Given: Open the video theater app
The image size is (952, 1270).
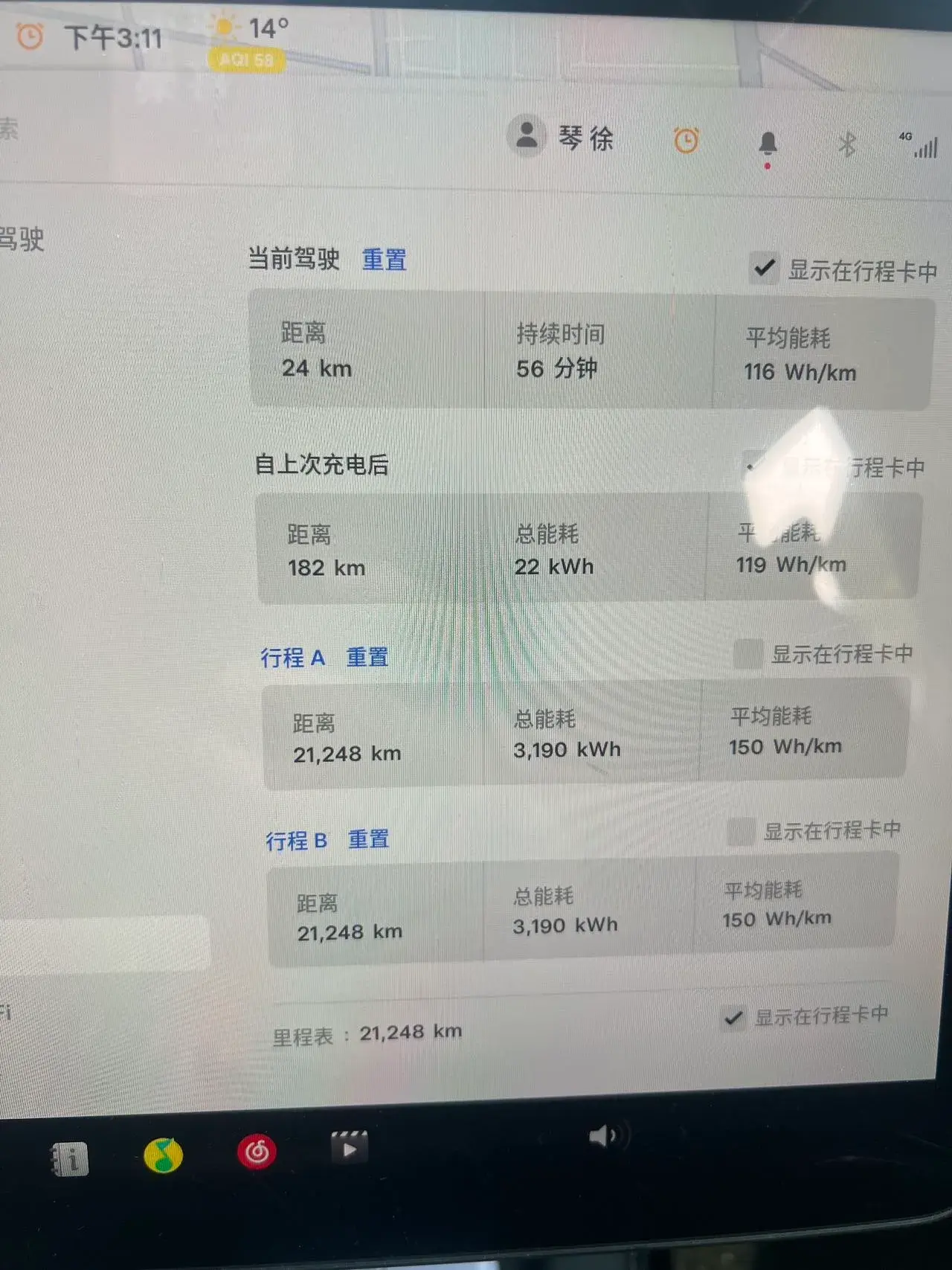Looking at the screenshot, I should pyautogui.click(x=349, y=1148).
